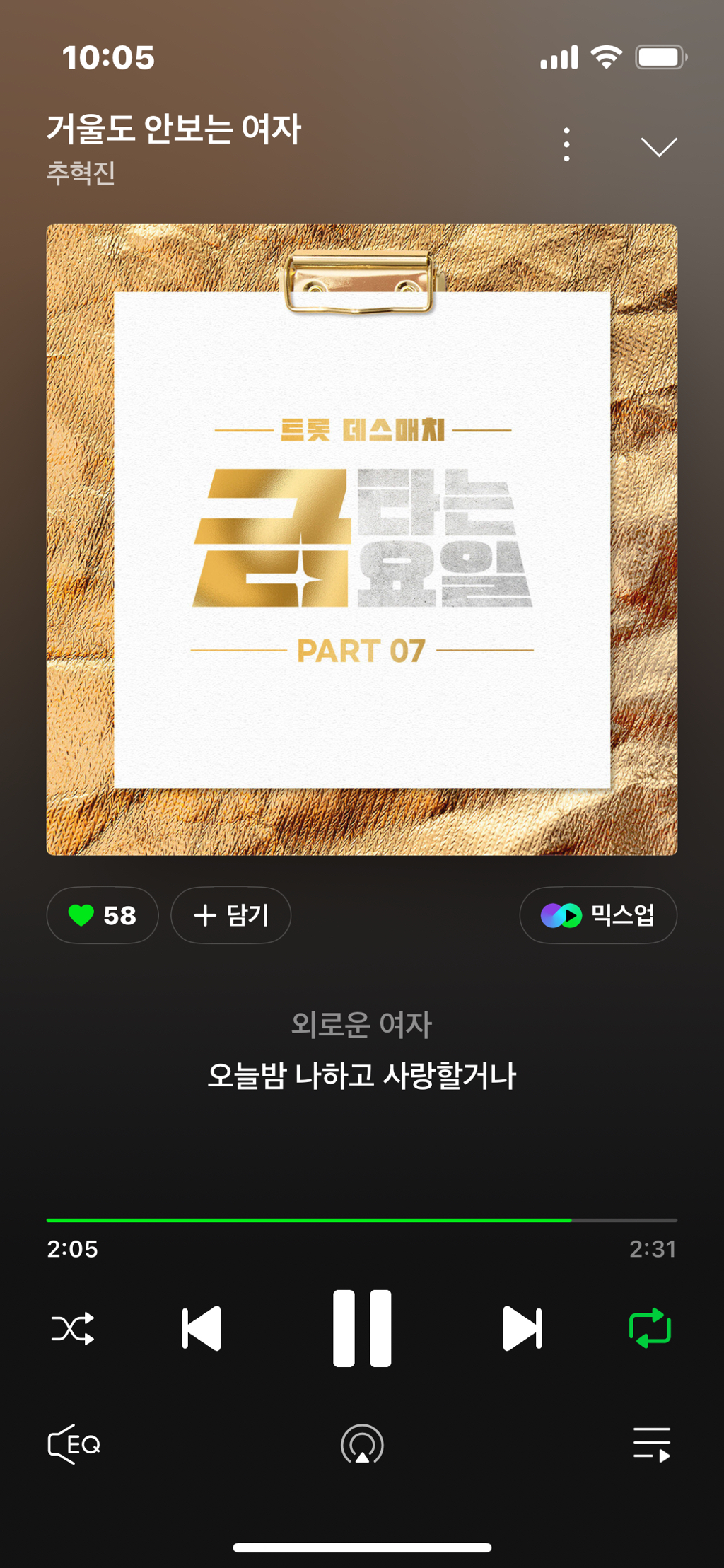Open the playback queue list
The width and height of the screenshot is (724, 1568).
pos(651,1444)
